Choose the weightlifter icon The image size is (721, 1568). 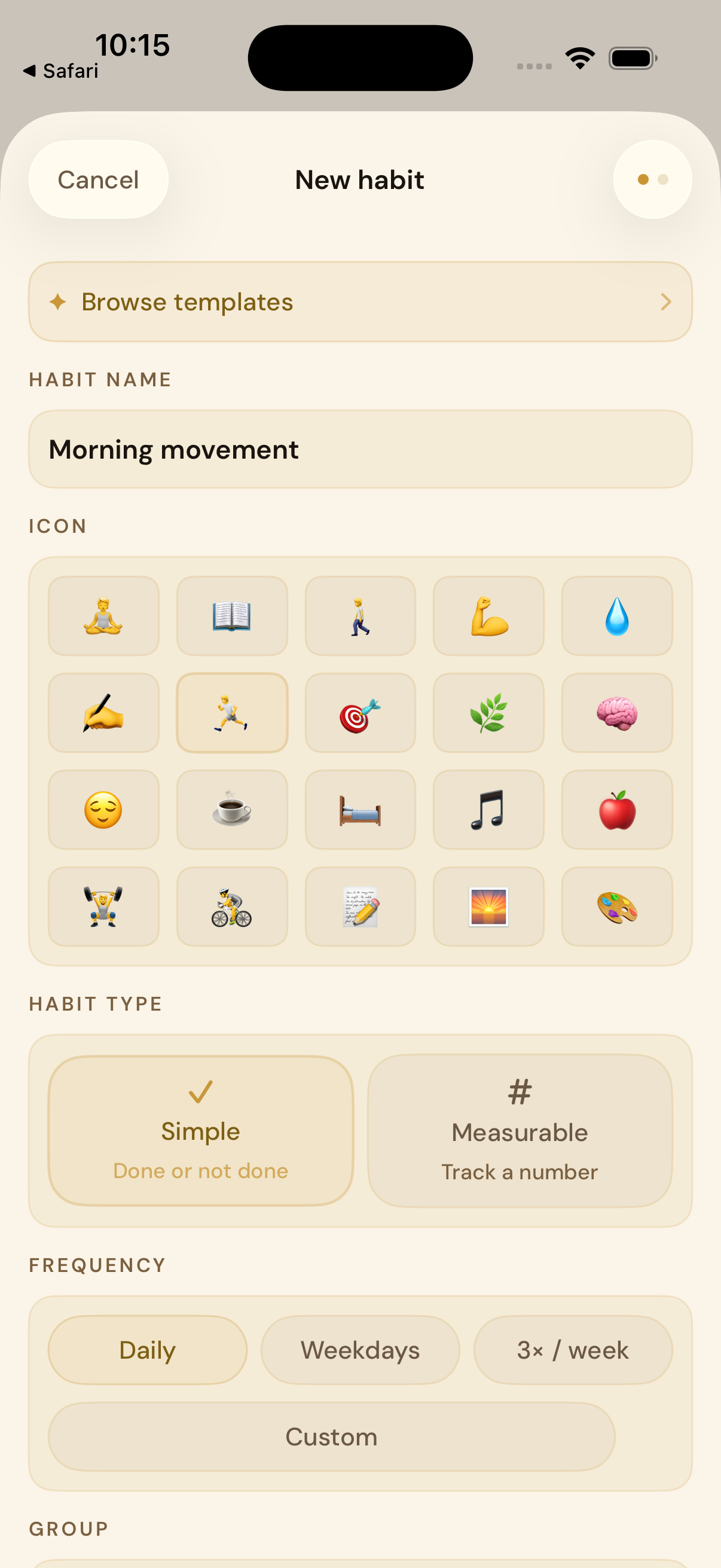pyautogui.click(x=103, y=907)
